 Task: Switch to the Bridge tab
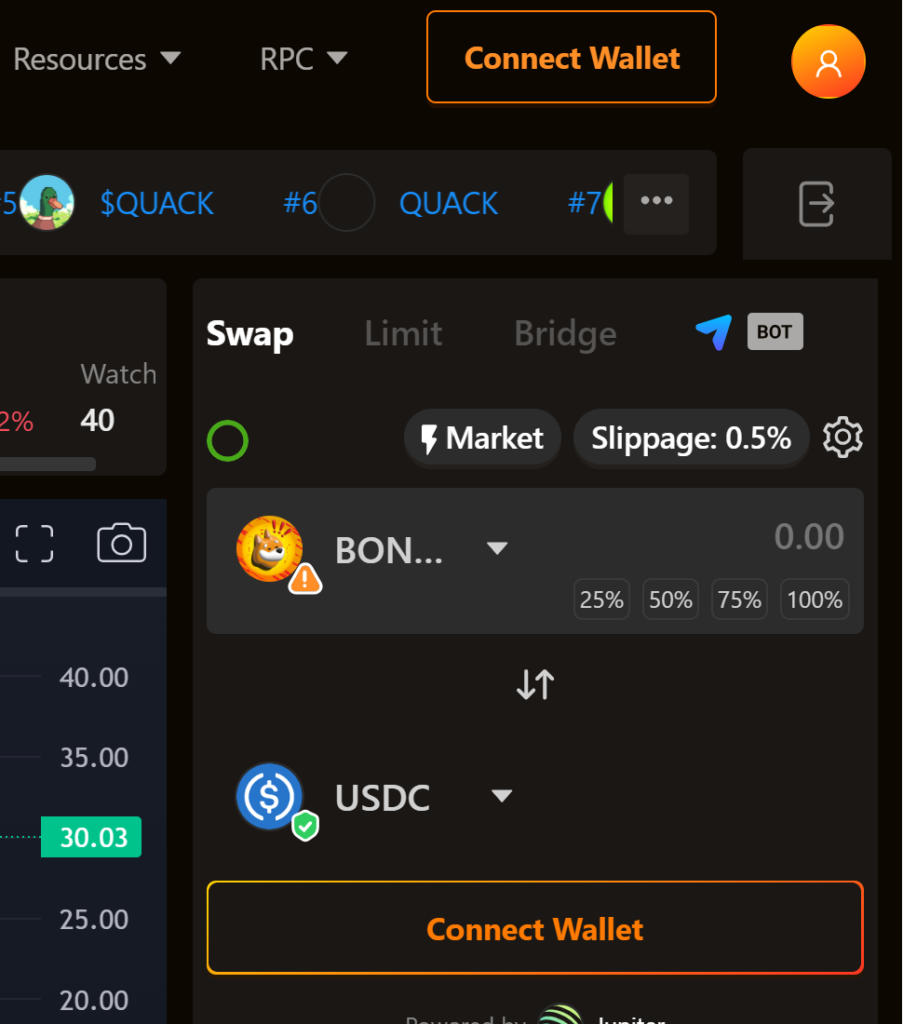coord(565,334)
